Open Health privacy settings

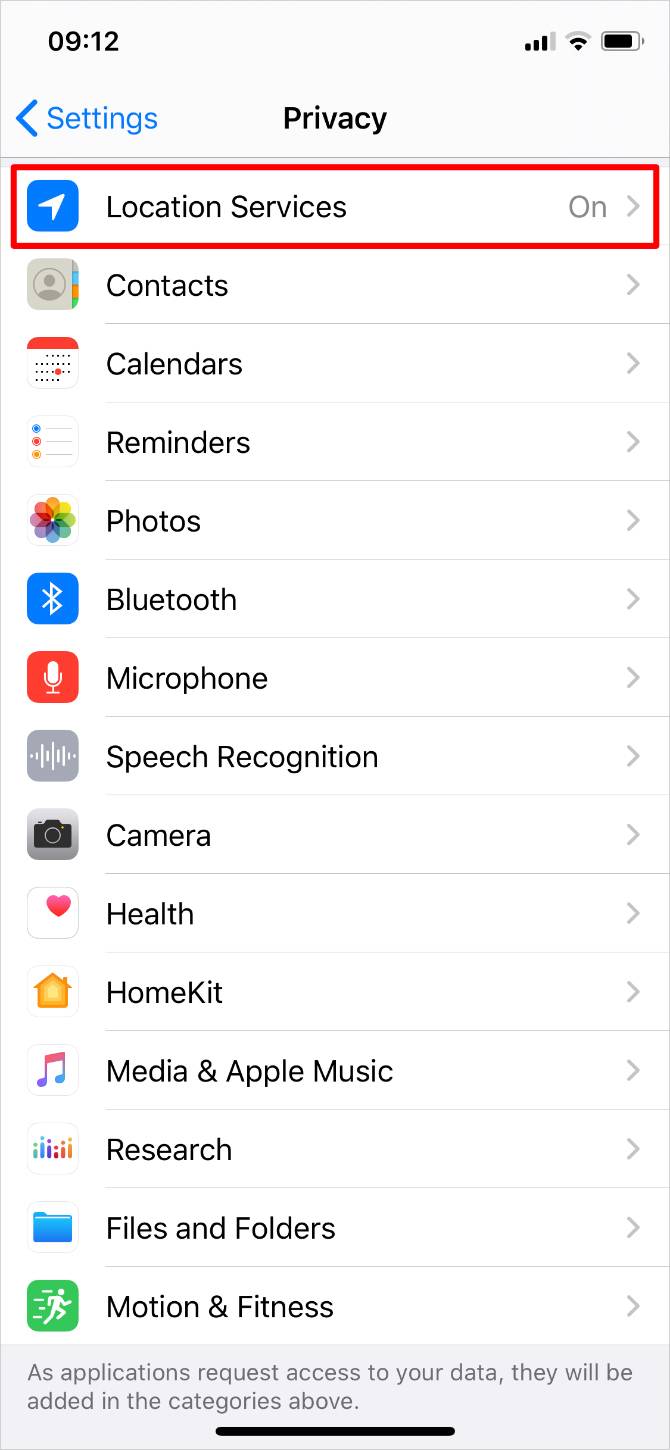(334, 914)
